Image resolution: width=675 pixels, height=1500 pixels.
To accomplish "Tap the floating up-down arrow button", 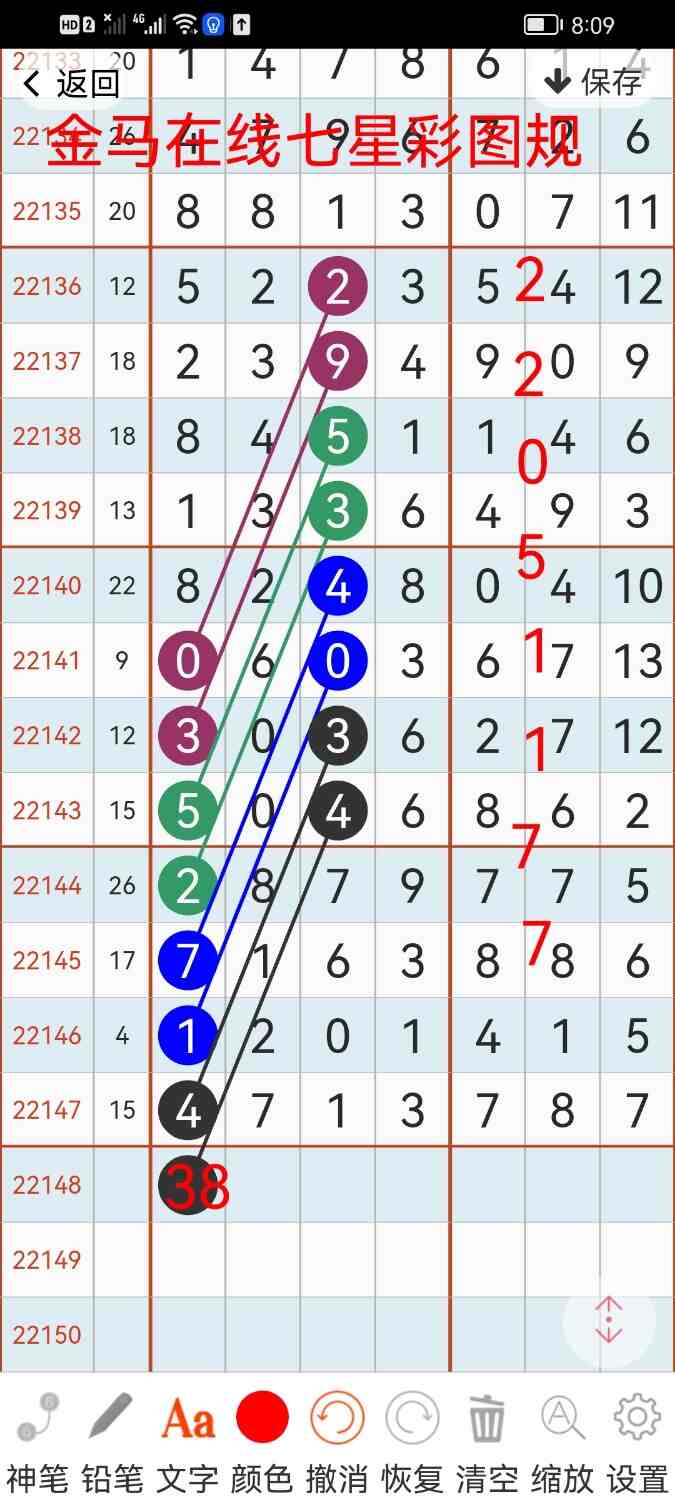I will click(x=609, y=1320).
